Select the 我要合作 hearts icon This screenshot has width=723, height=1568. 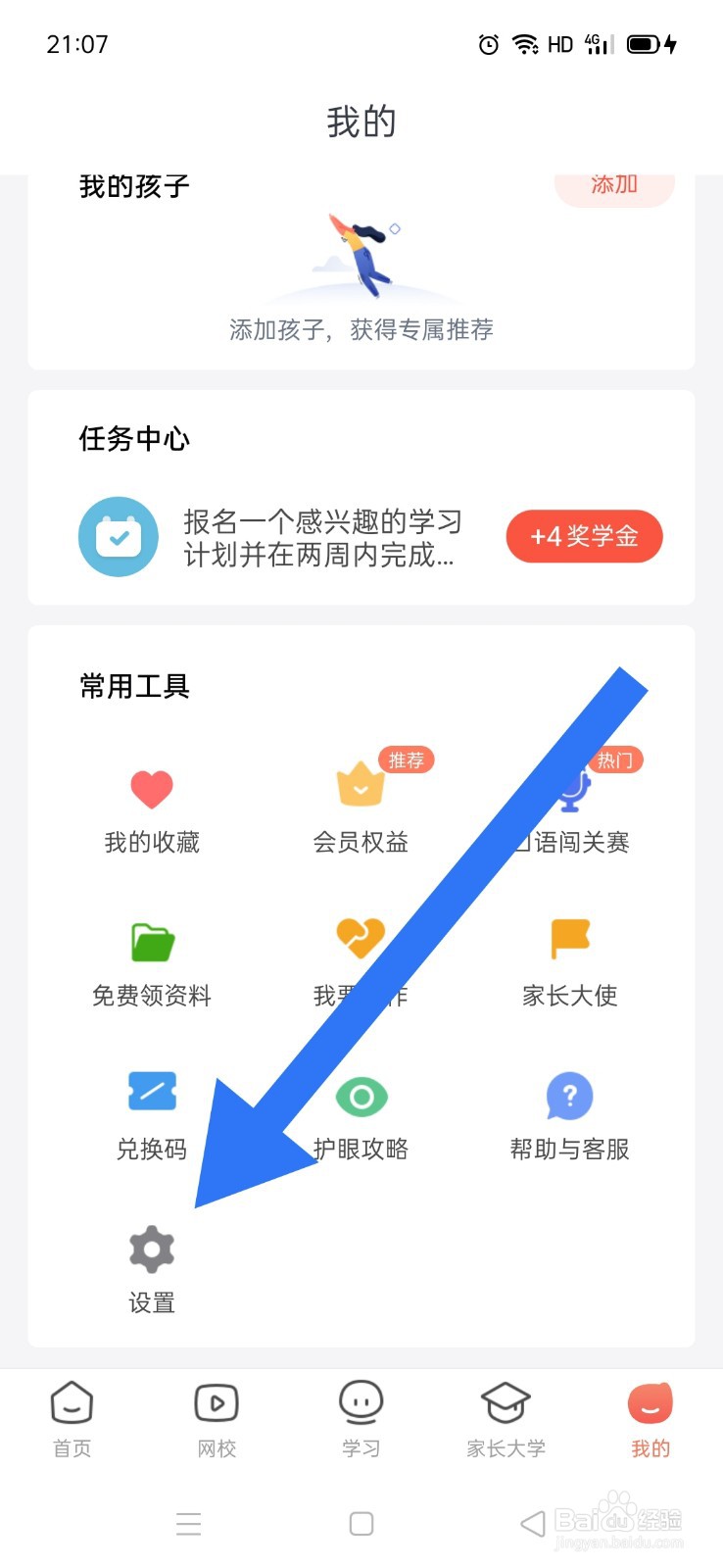[x=361, y=938]
